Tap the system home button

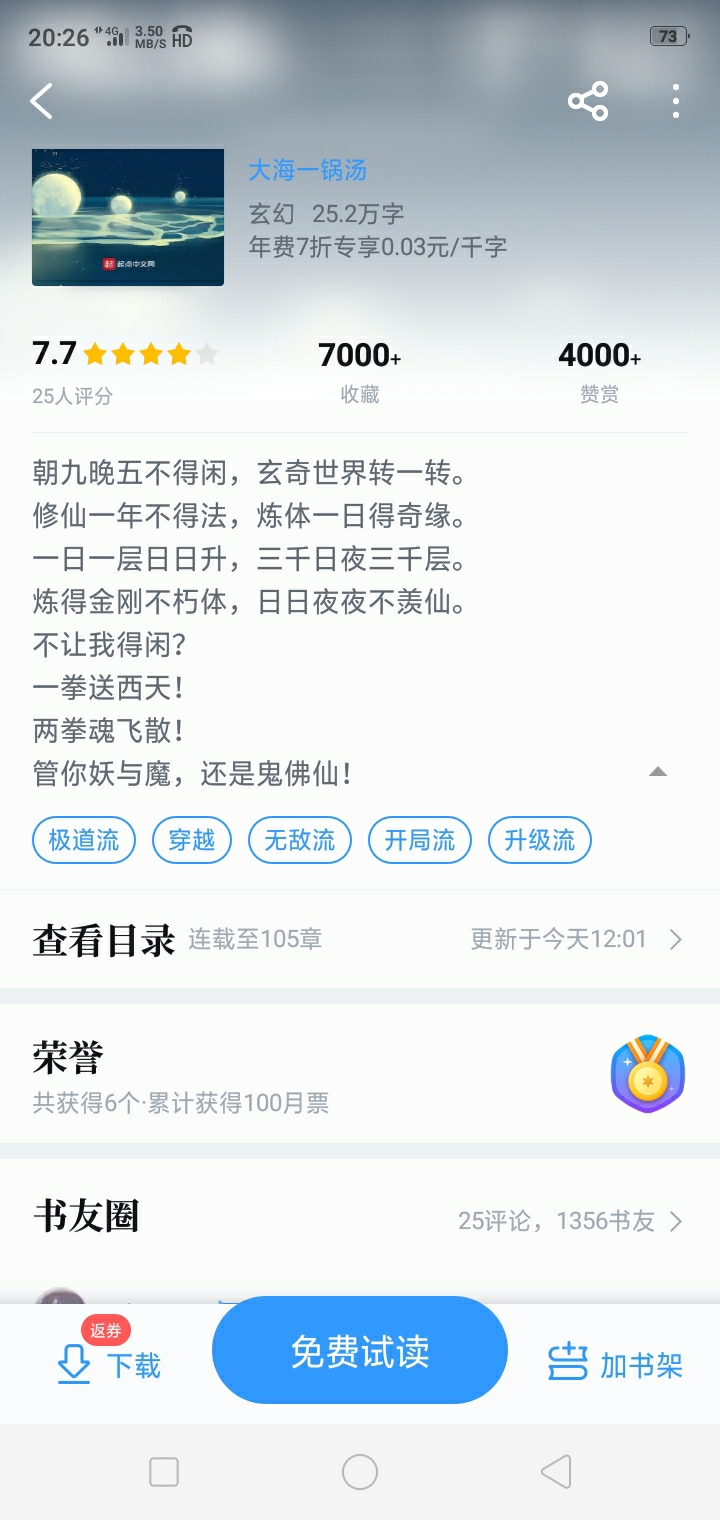(360, 1472)
